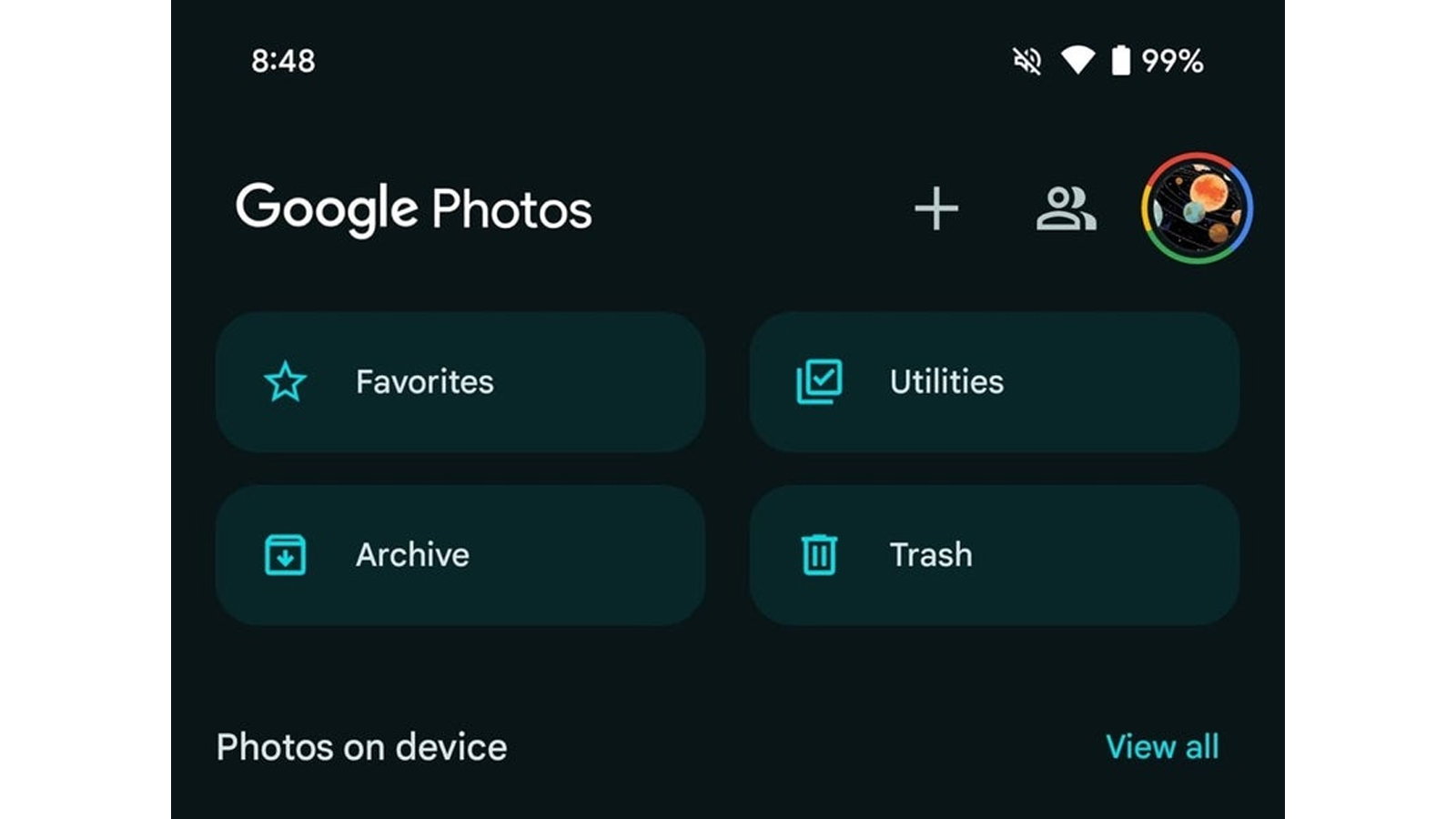This screenshot has width=1456, height=819.
Task: Open the Trash folder
Action: (994, 555)
